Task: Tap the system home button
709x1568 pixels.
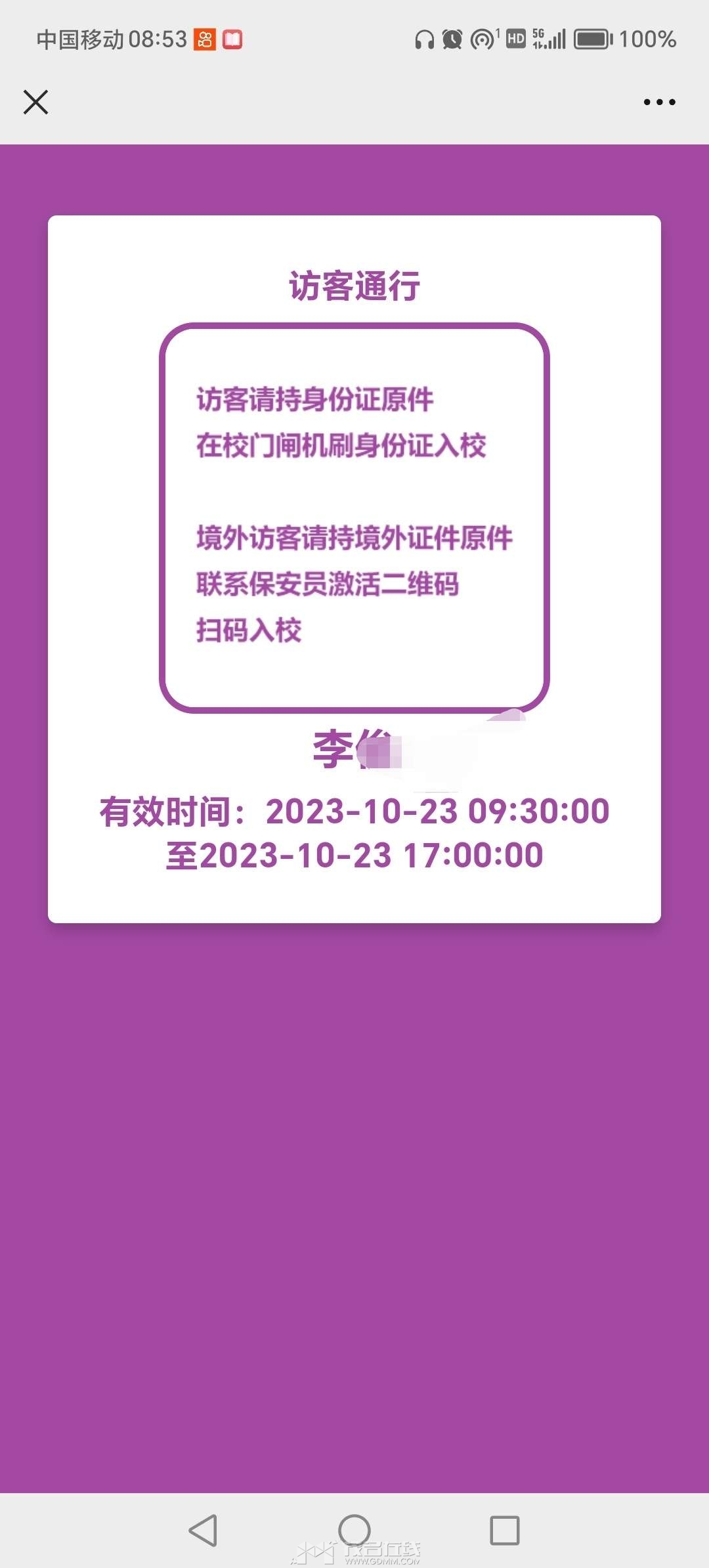Action: (x=354, y=1531)
